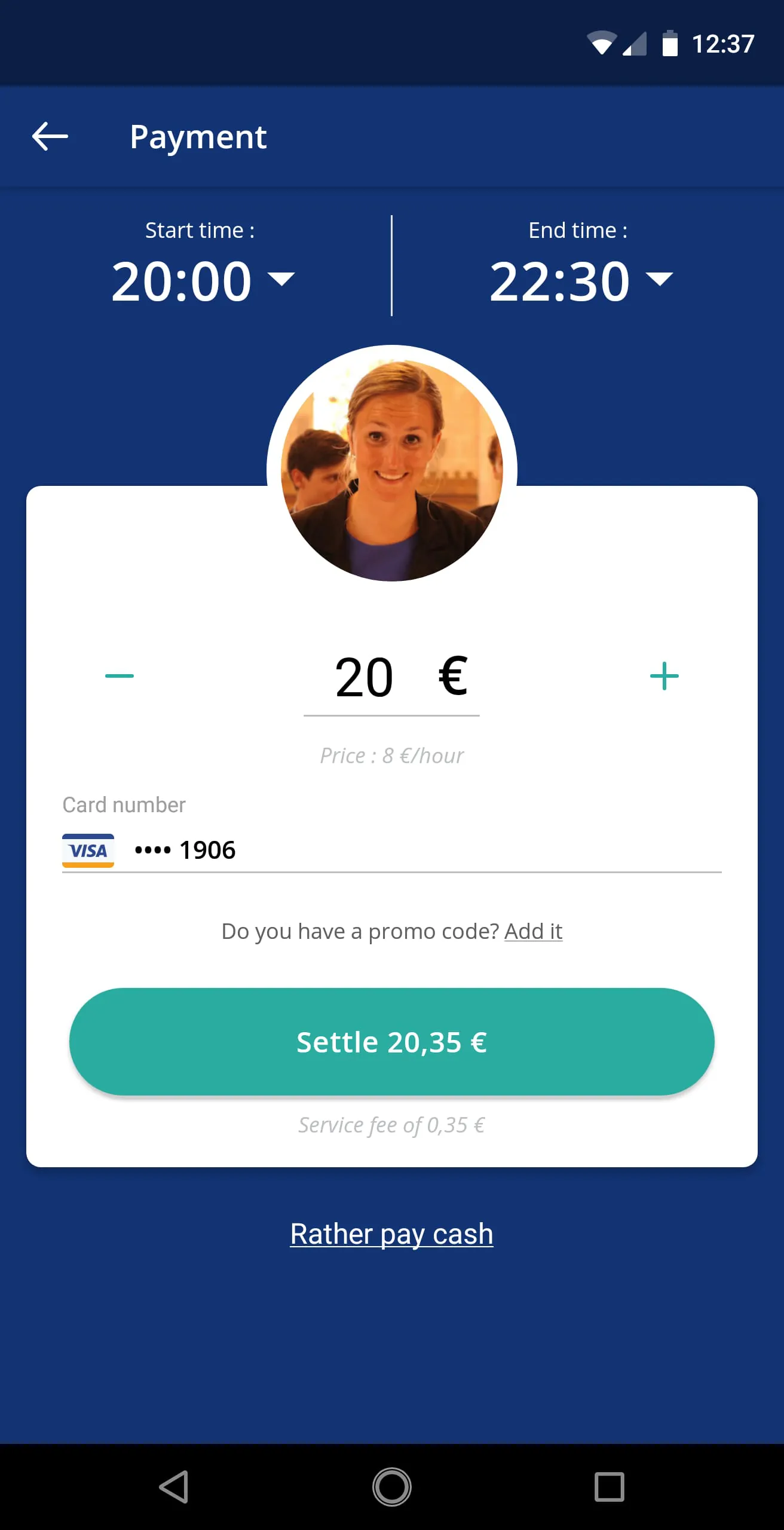
Task: Open the sitter's profile photo
Action: [392, 470]
